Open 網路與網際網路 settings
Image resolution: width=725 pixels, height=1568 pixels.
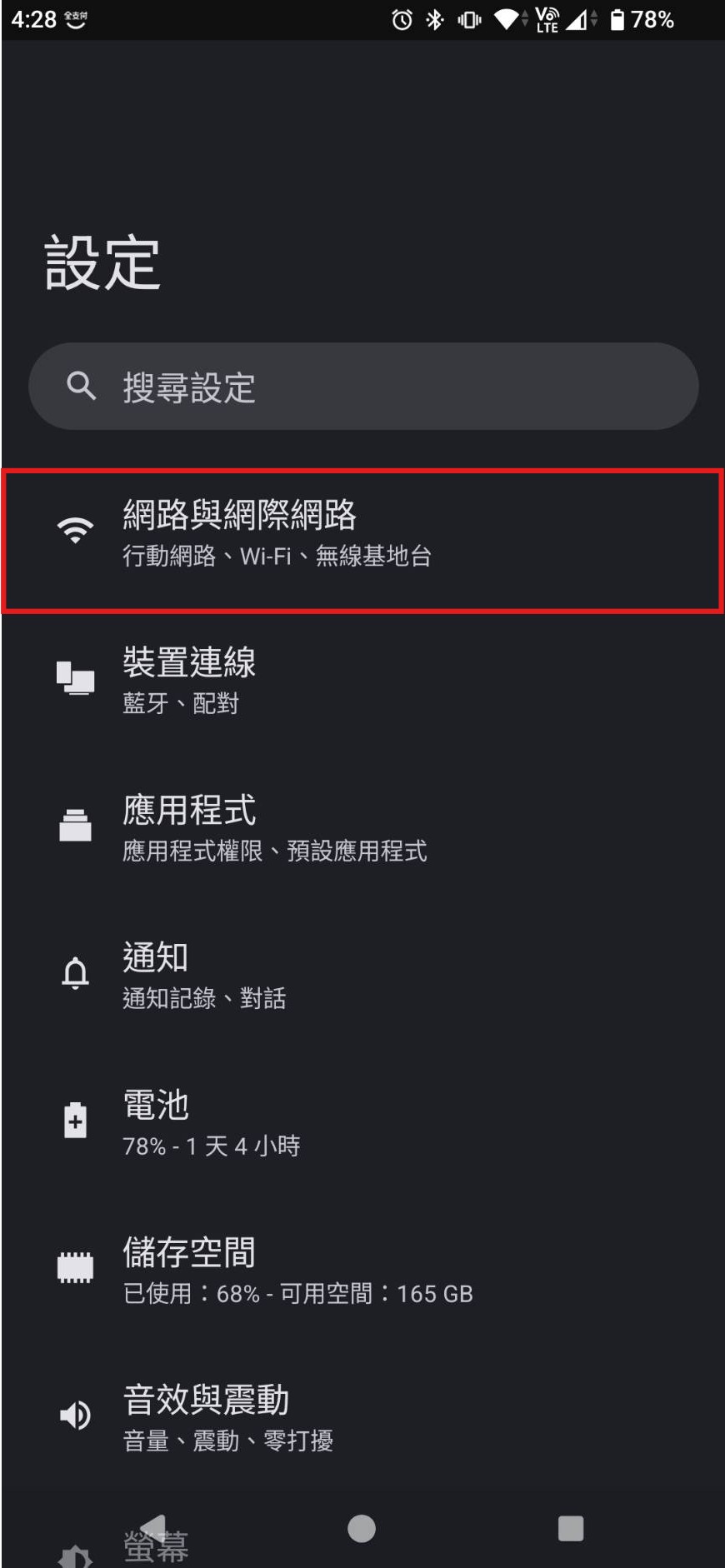click(362, 533)
